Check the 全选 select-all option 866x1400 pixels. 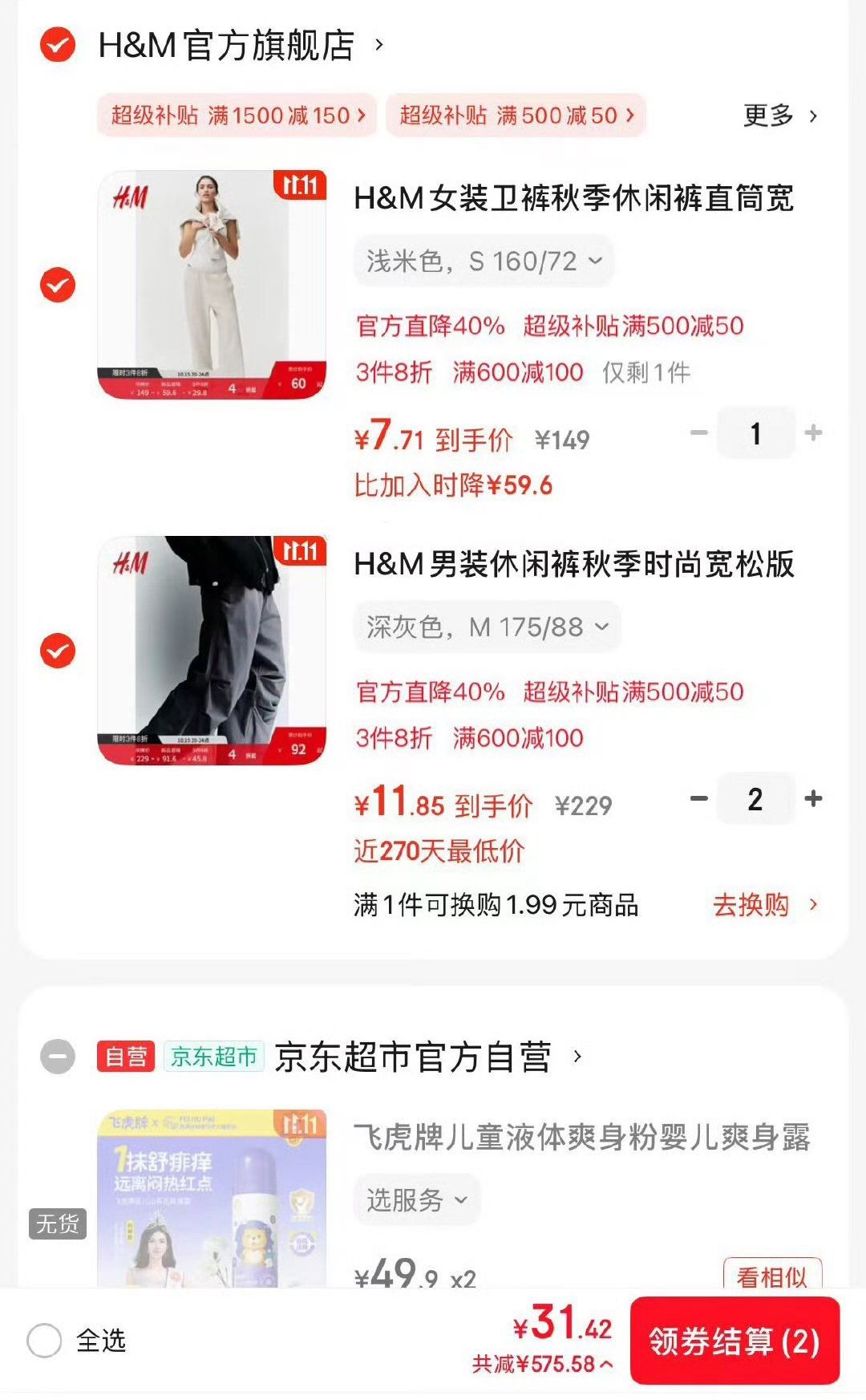click(44, 1341)
